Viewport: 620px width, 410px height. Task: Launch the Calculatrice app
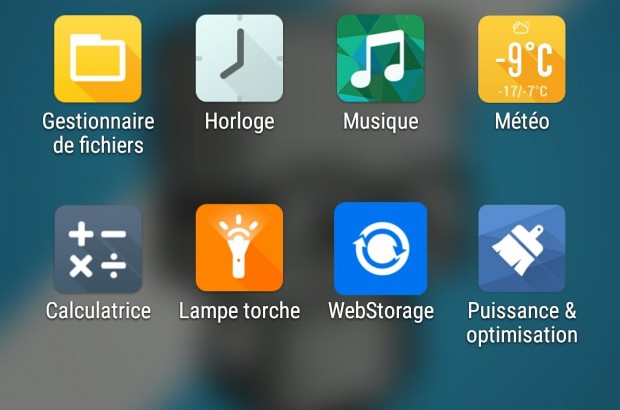98,249
